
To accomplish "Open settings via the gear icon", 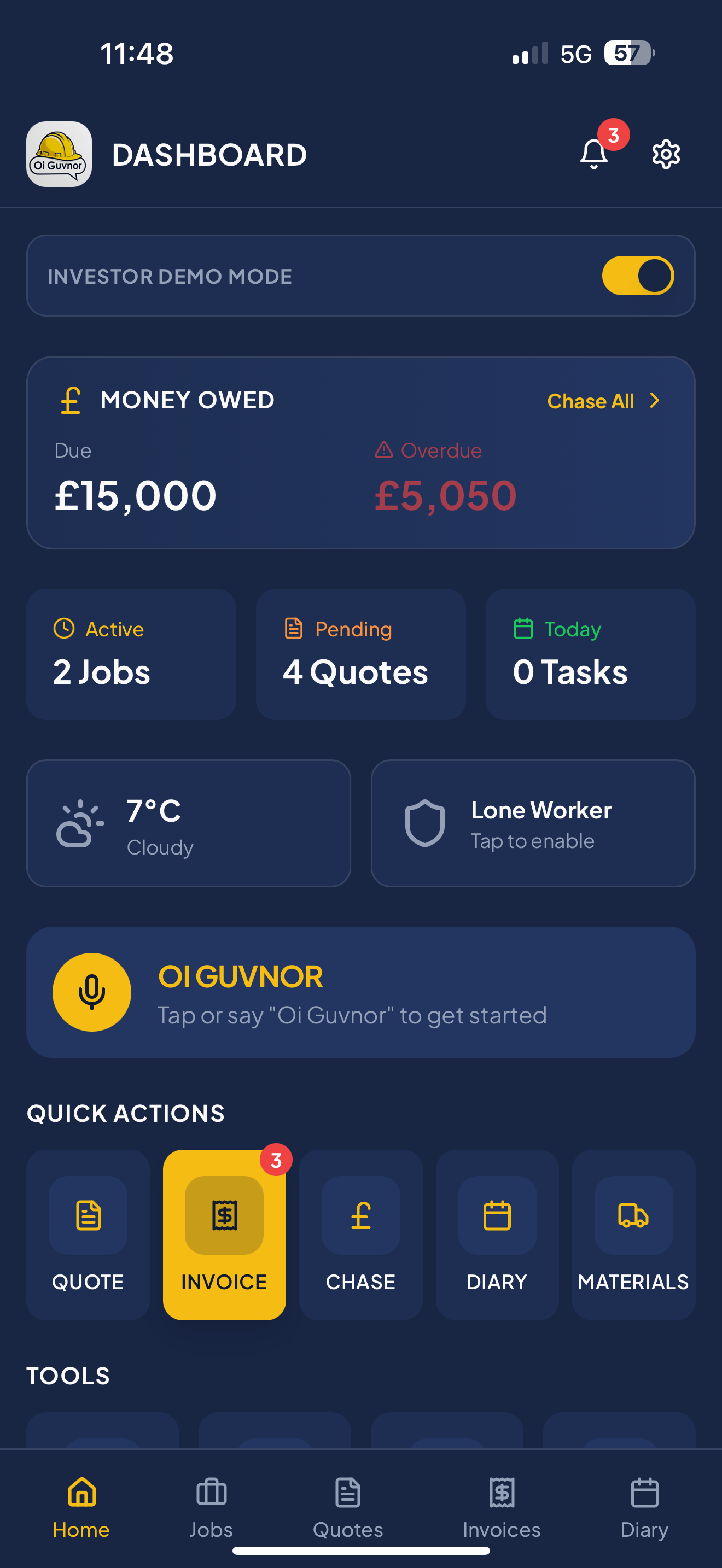I will pos(665,154).
